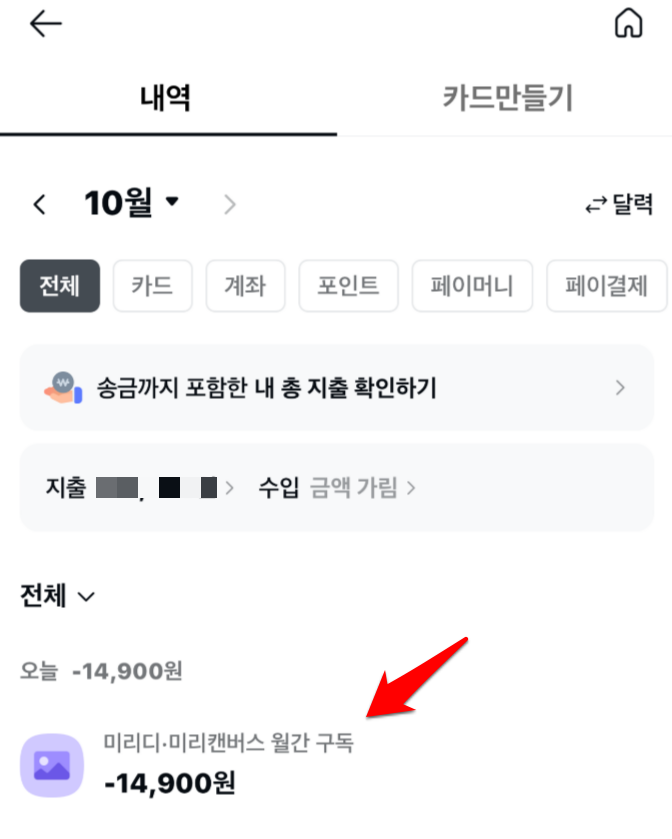Open 송금까지 포함한 내 총 지출 확인하기 banner
This screenshot has height=839, width=672.
click(x=336, y=387)
